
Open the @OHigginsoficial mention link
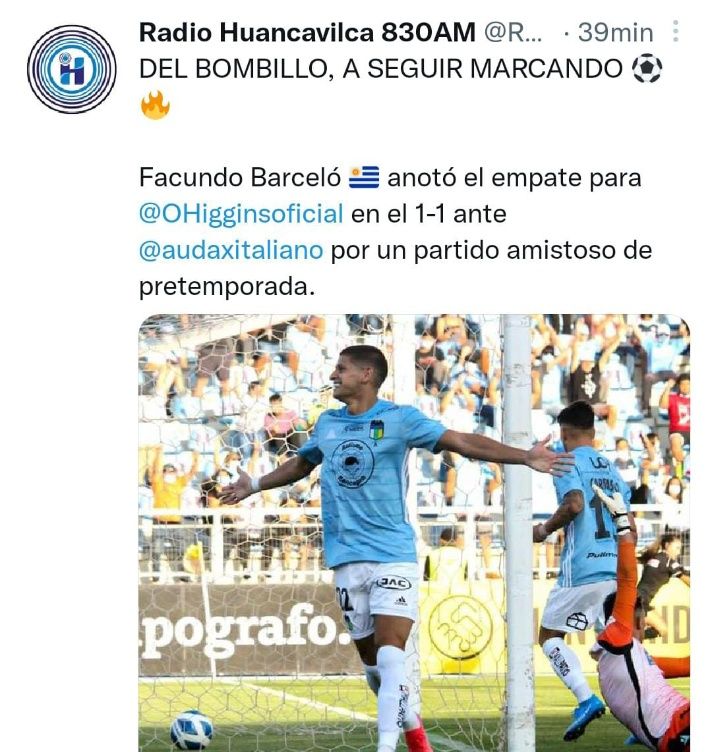click(x=241, y=213)
